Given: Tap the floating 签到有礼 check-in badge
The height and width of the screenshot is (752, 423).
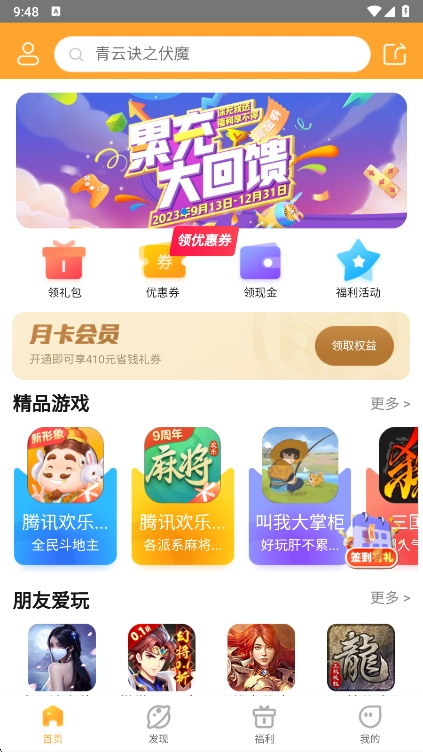Looking at the screenshot, I should point(371,541).
